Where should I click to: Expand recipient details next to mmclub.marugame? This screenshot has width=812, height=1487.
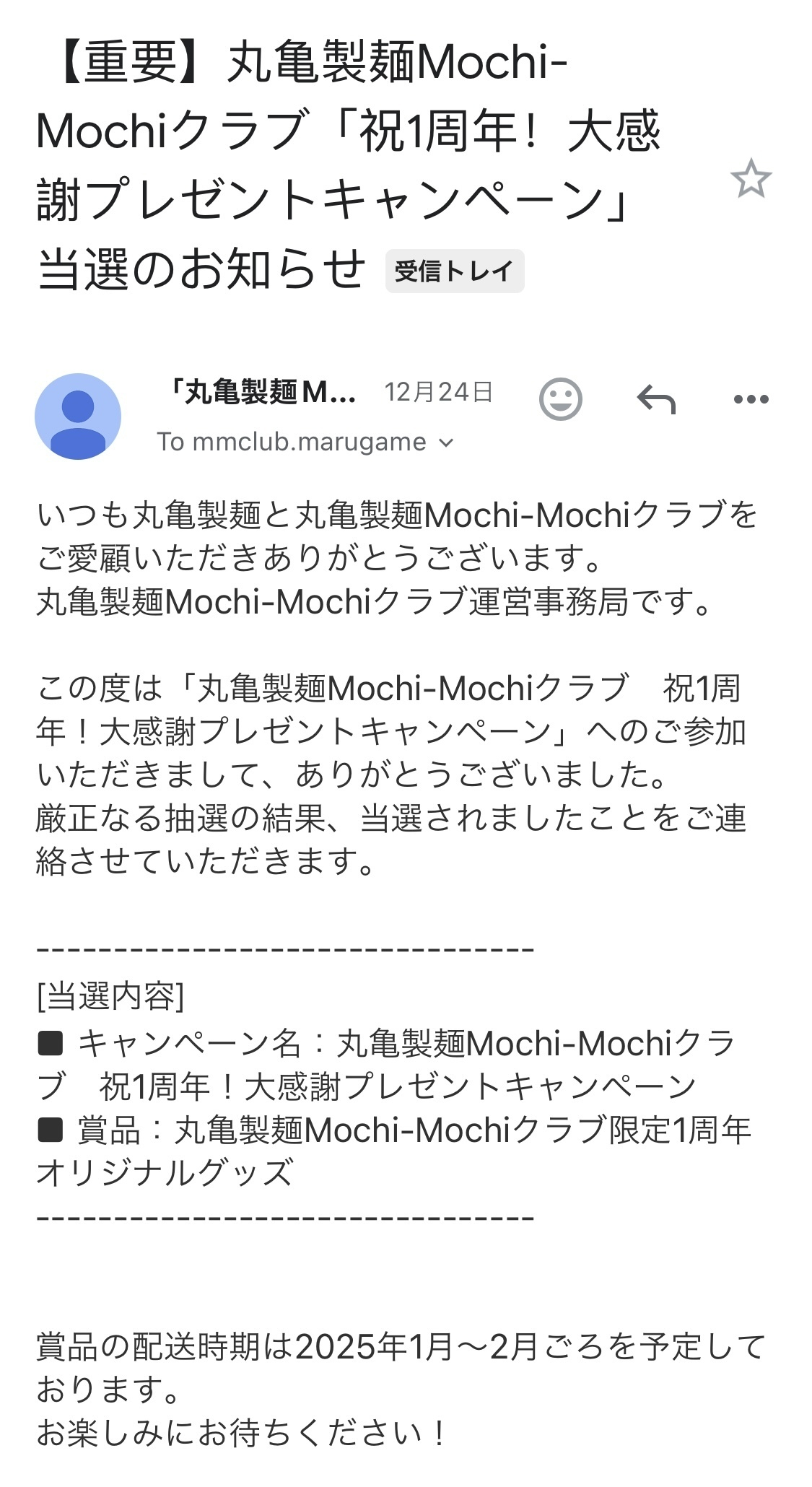447,442
